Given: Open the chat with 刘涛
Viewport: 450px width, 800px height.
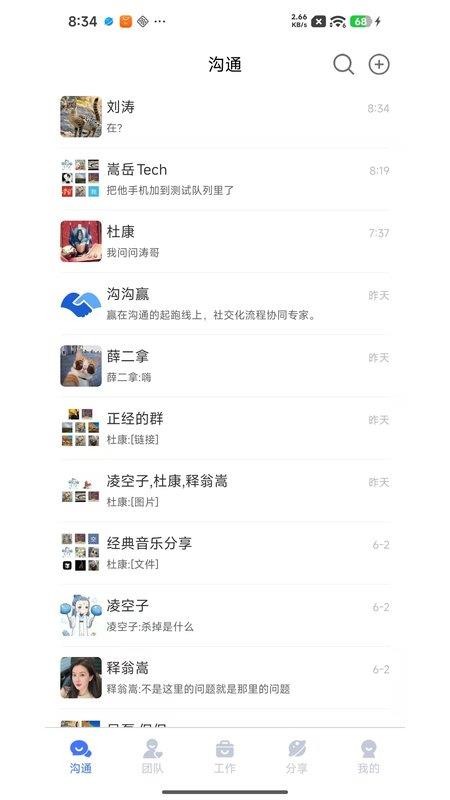Looking at the screenshot, I should tap(225, 117).
